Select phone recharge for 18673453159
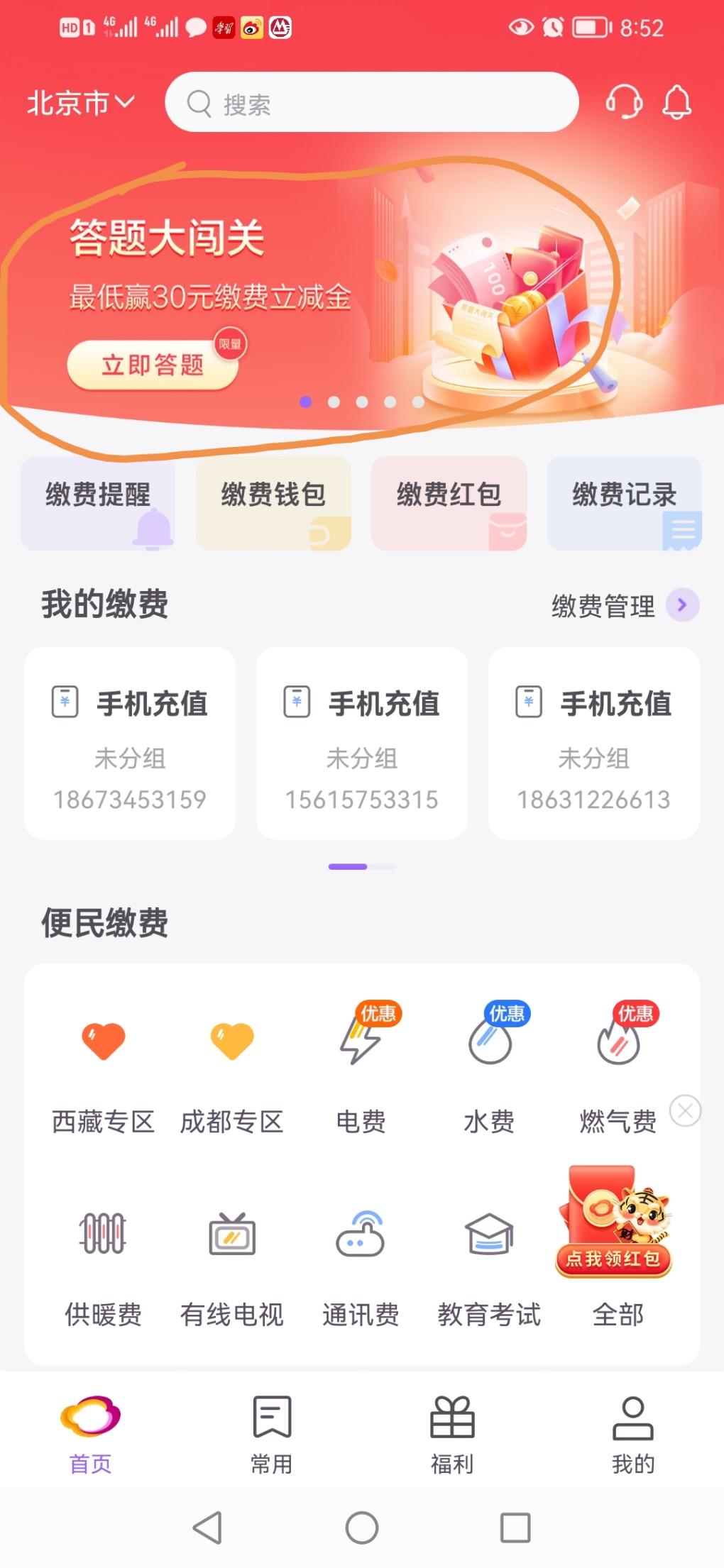 coord(130,743)
